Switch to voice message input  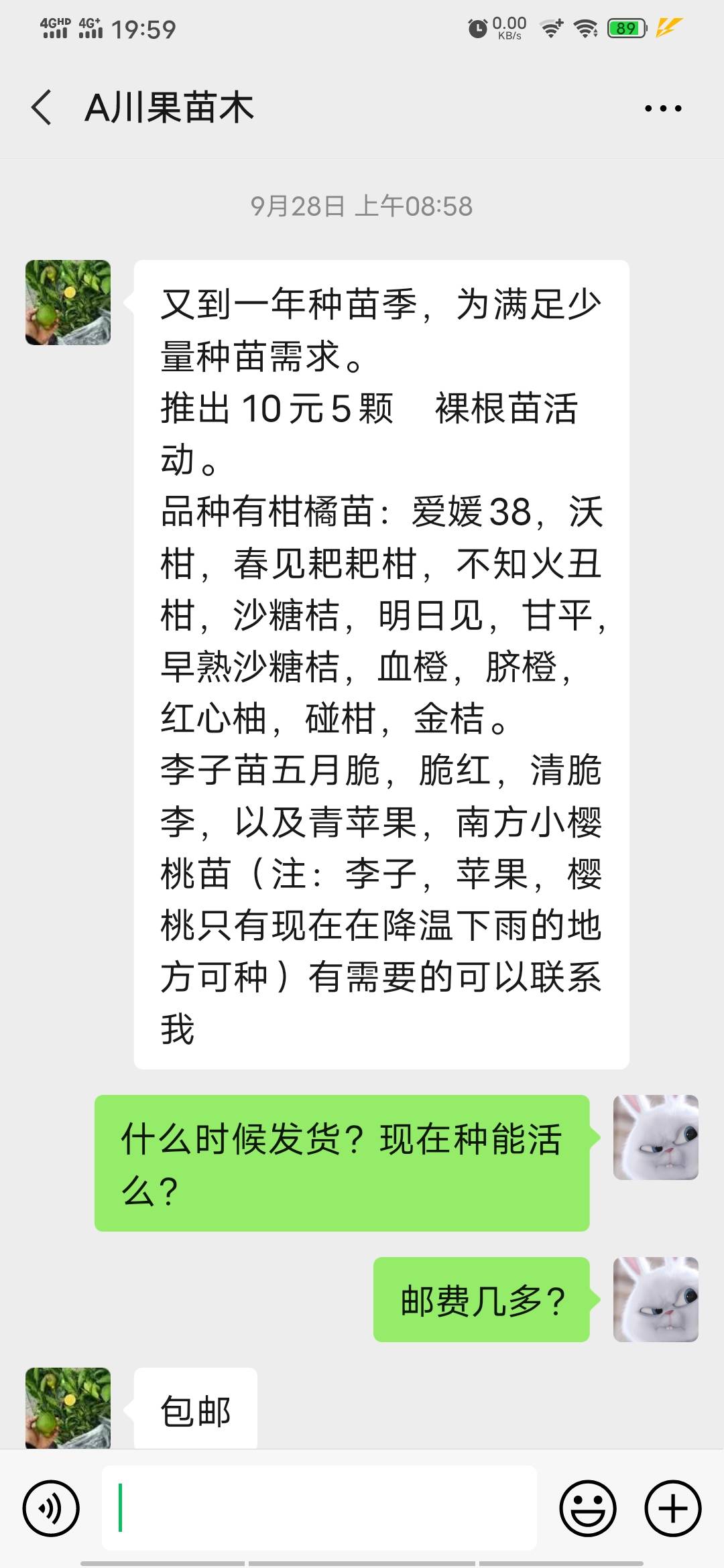(51, 1508)
